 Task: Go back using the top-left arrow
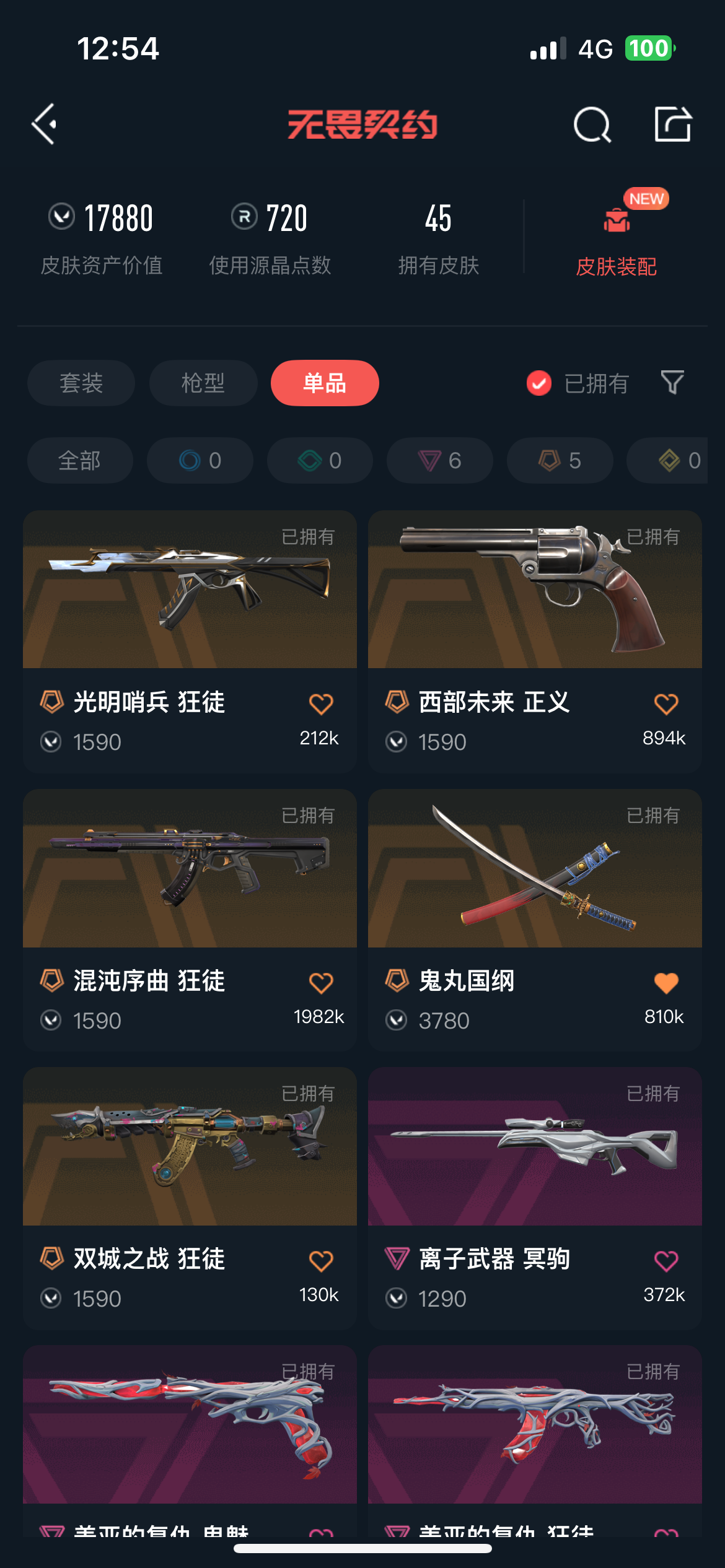45,124
